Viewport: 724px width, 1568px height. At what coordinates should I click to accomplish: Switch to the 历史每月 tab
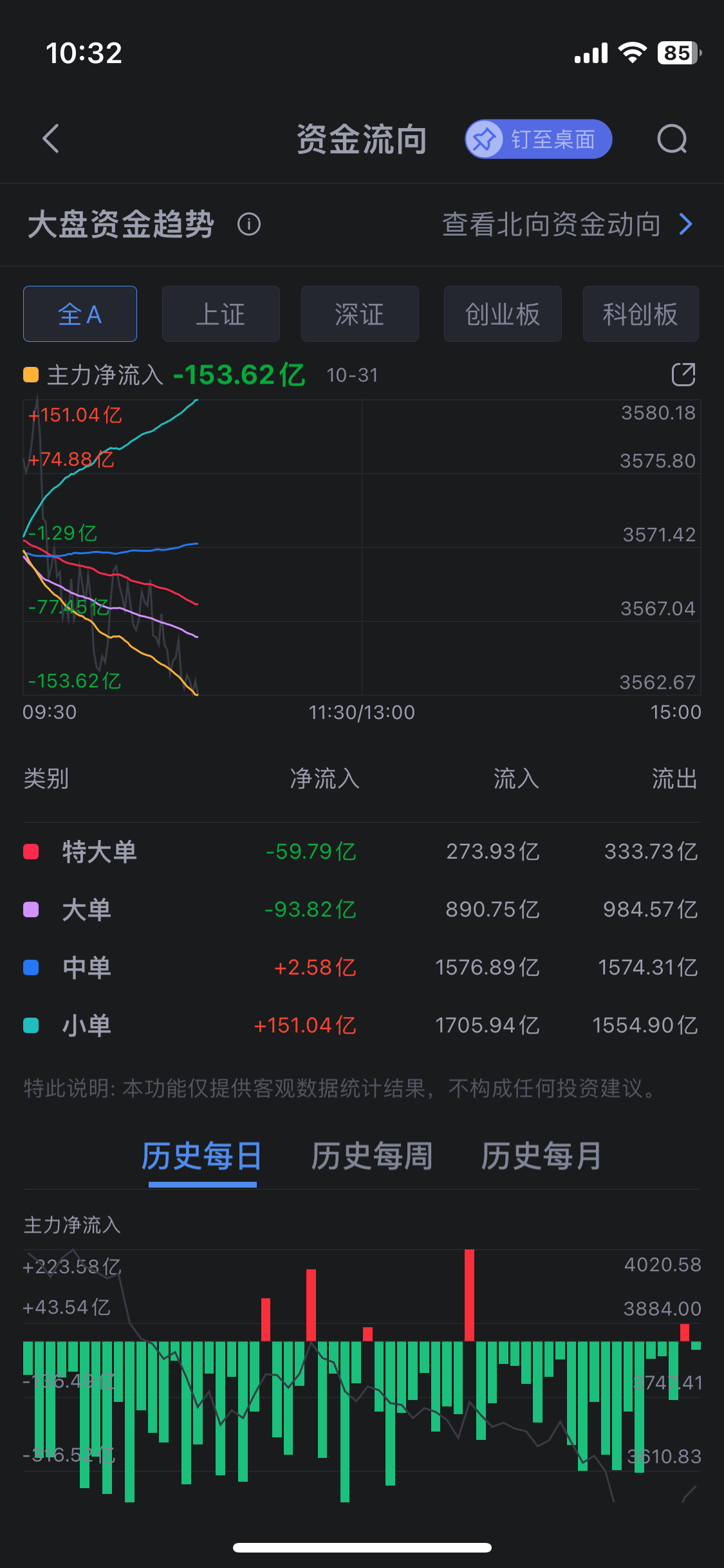[542, 1157]
